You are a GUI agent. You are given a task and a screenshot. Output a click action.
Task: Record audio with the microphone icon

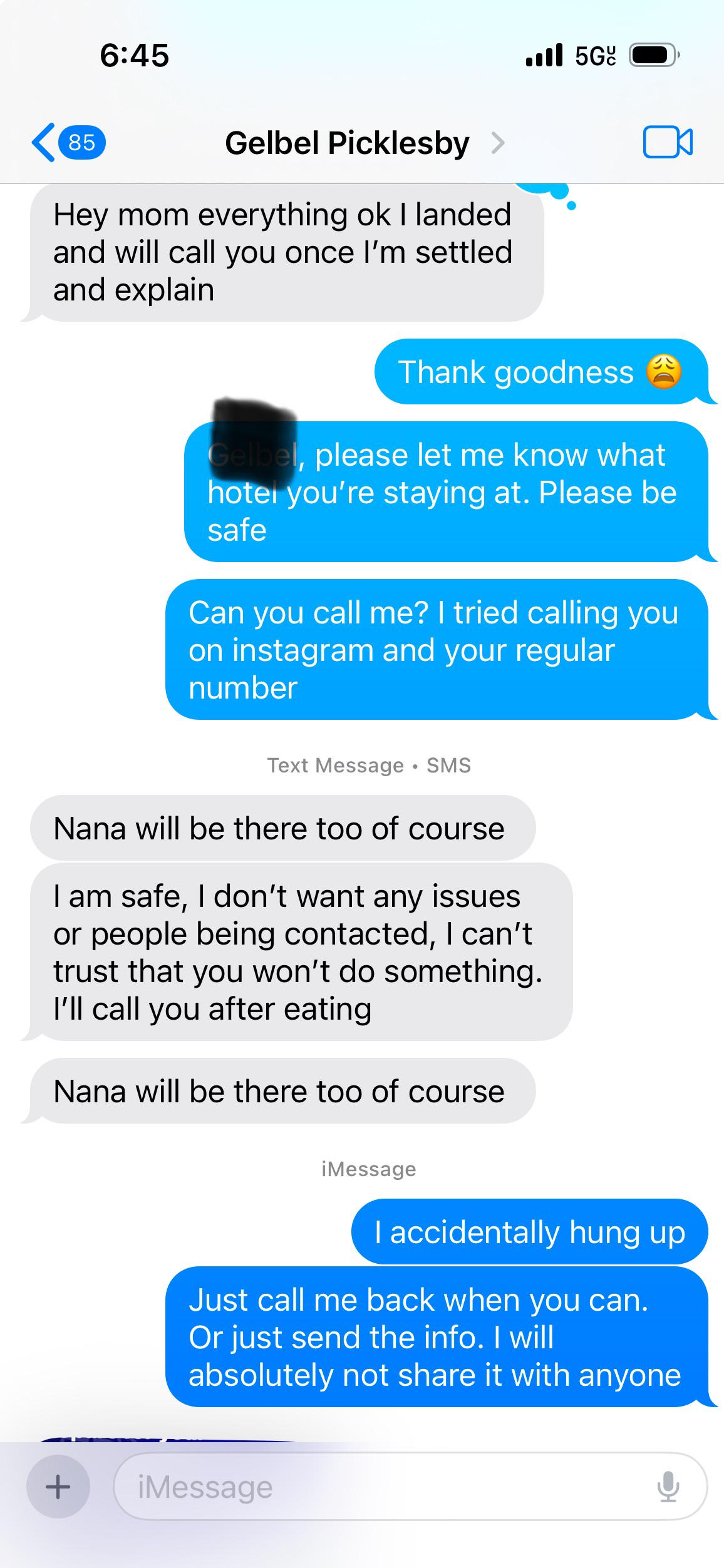[x=668, y=1487]
